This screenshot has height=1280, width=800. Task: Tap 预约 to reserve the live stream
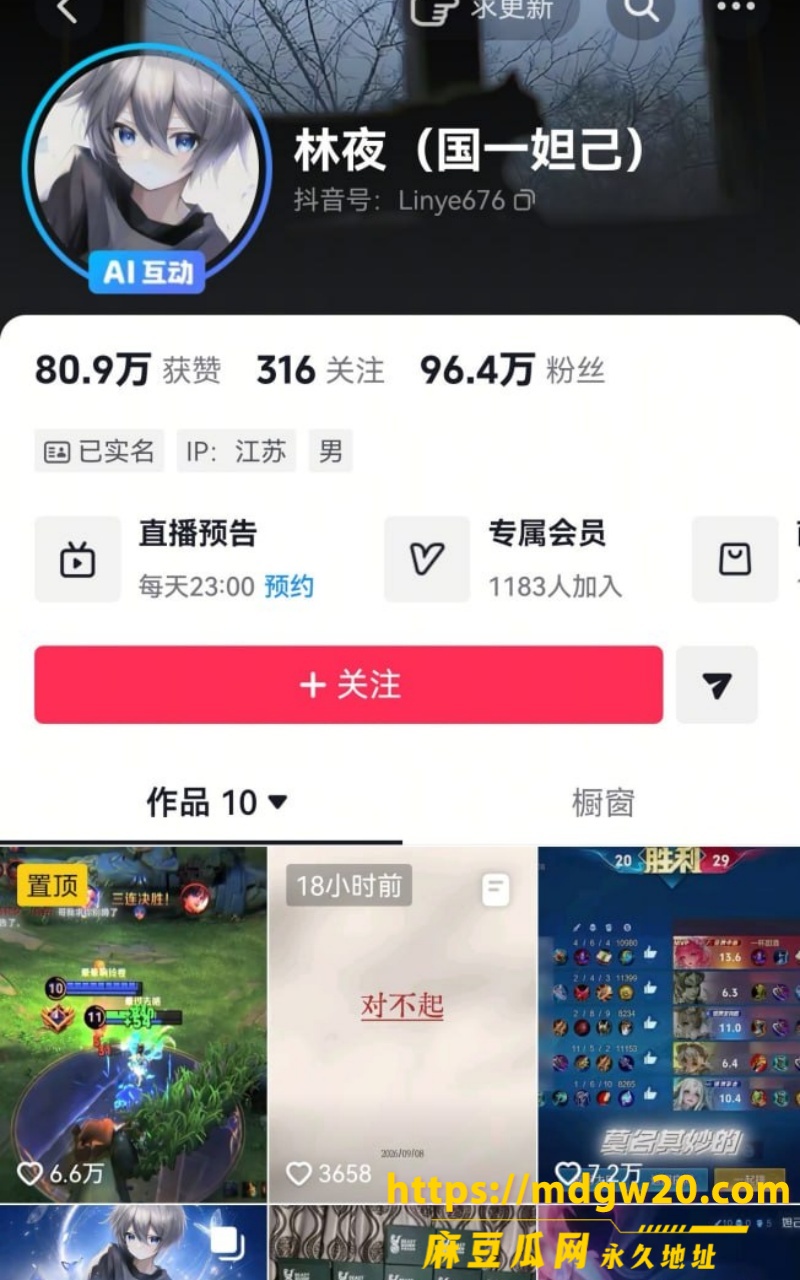289,586
